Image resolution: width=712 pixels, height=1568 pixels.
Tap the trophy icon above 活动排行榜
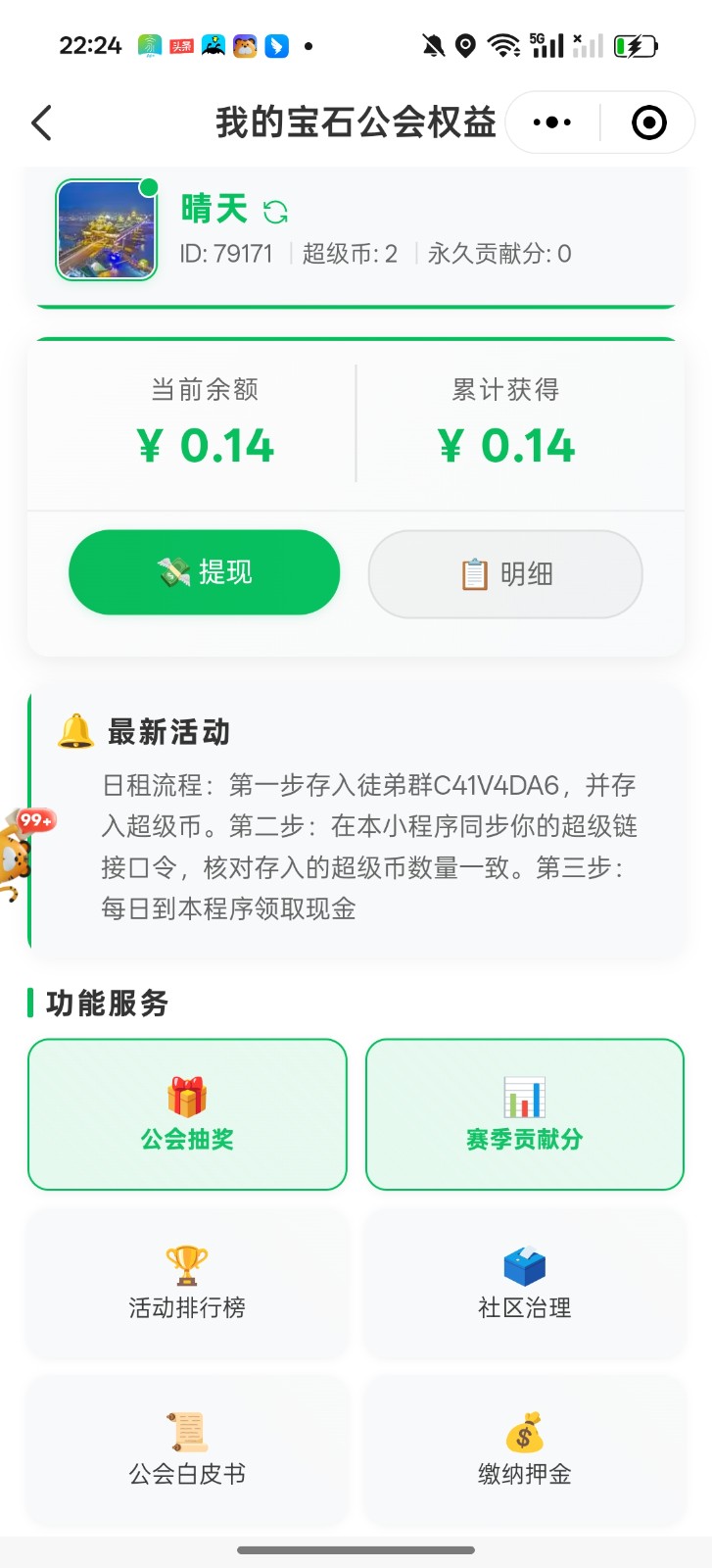[186, 1264]
